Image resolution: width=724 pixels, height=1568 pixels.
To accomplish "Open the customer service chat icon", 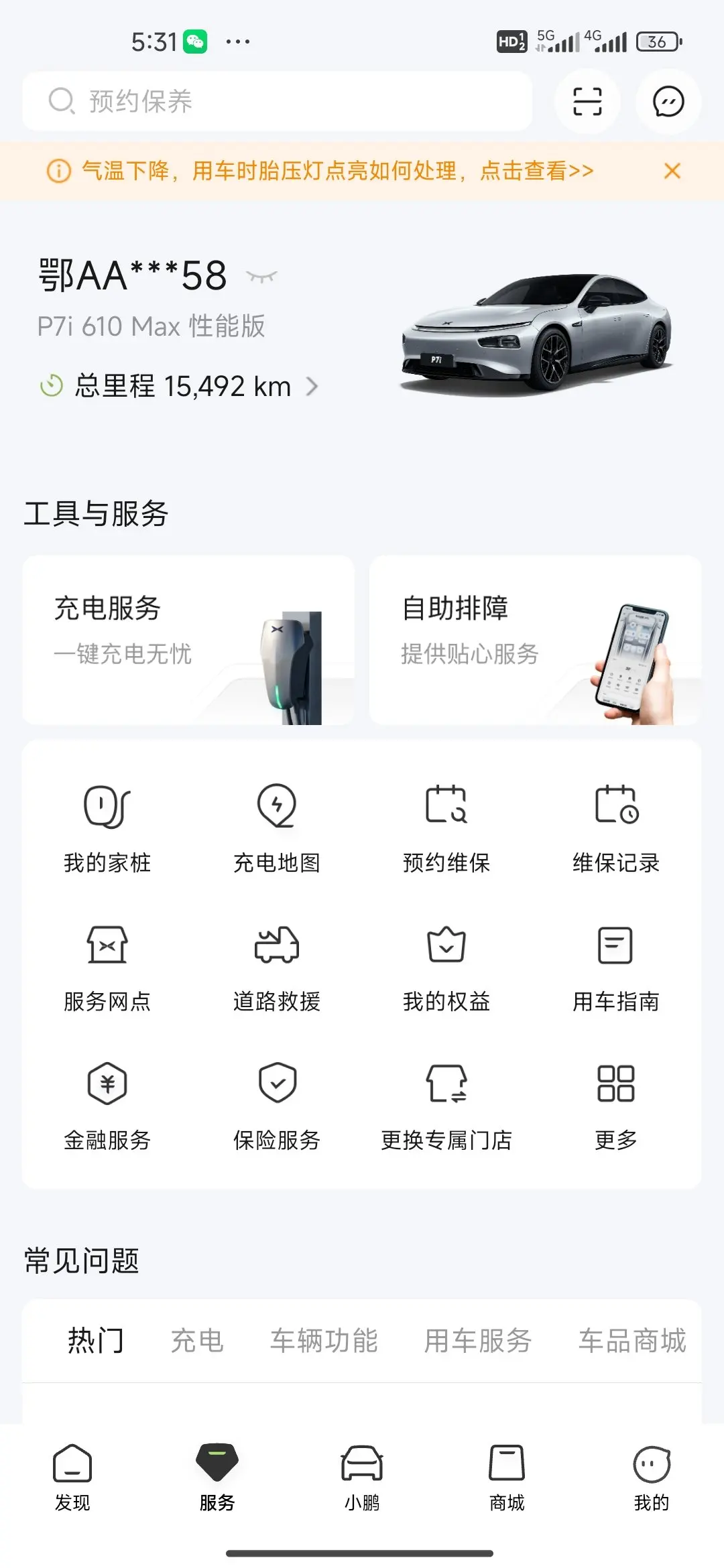I will point(668,102).
